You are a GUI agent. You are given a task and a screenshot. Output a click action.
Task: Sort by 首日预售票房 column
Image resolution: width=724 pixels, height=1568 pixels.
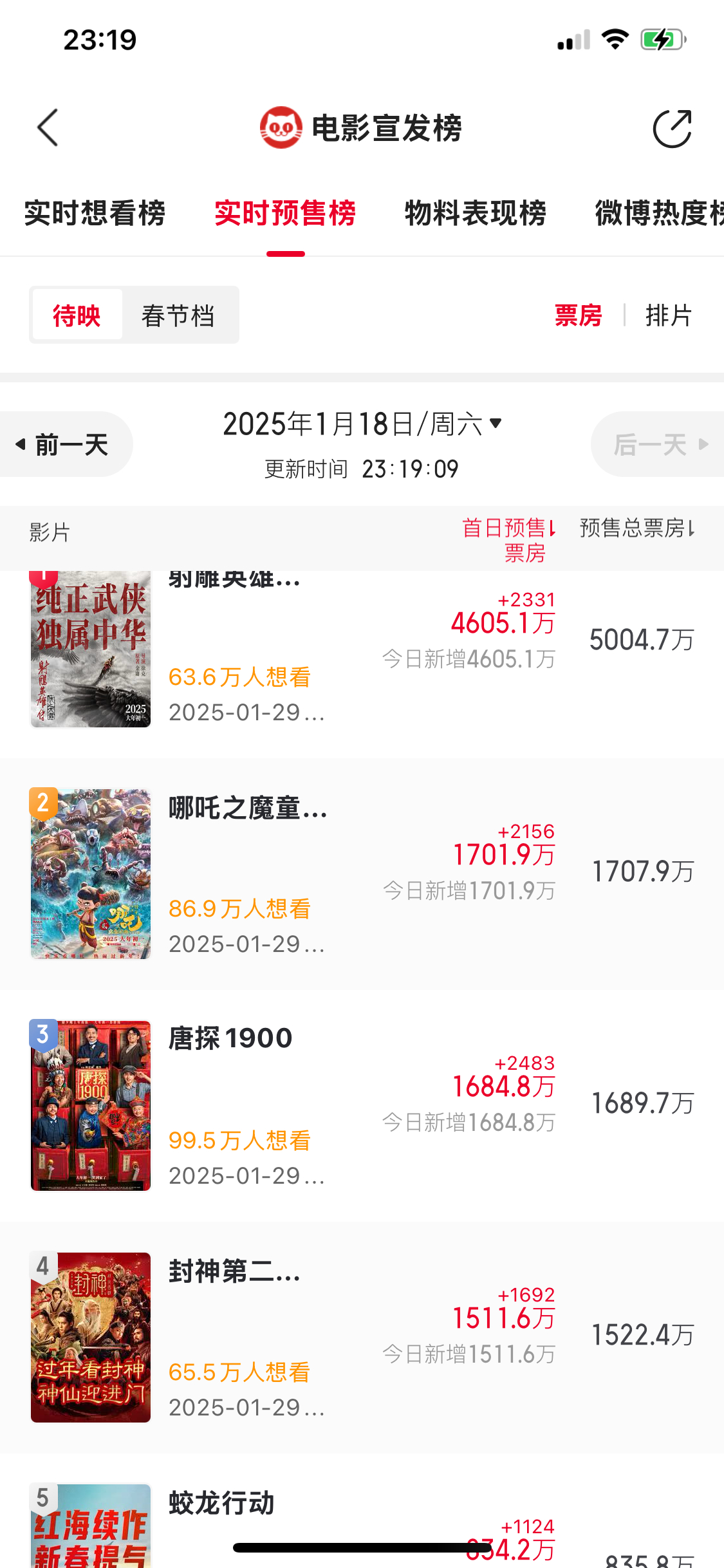tap(508, 539)
